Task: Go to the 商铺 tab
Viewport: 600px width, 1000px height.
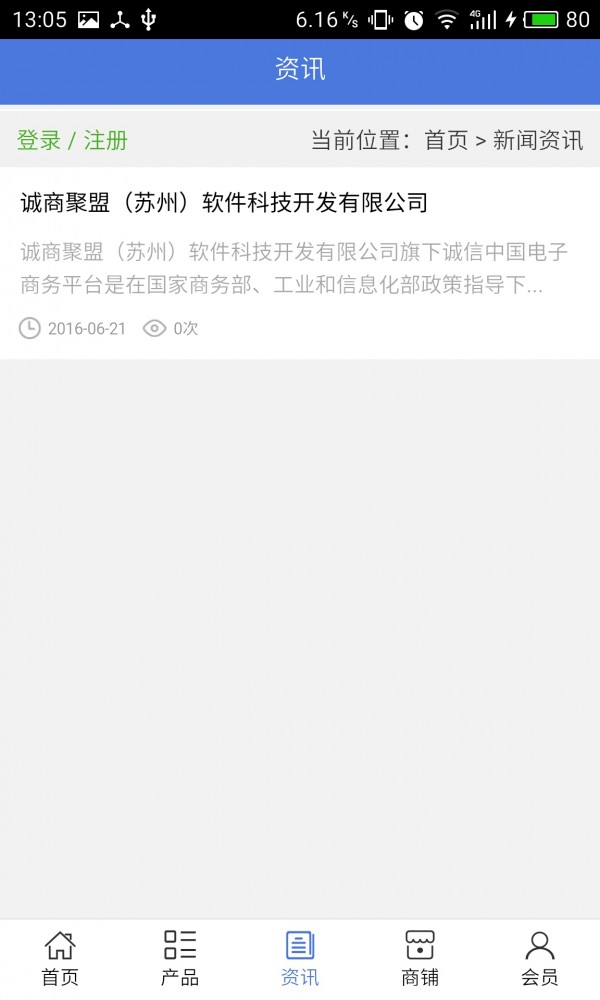Action: click(x=420, y=958)
